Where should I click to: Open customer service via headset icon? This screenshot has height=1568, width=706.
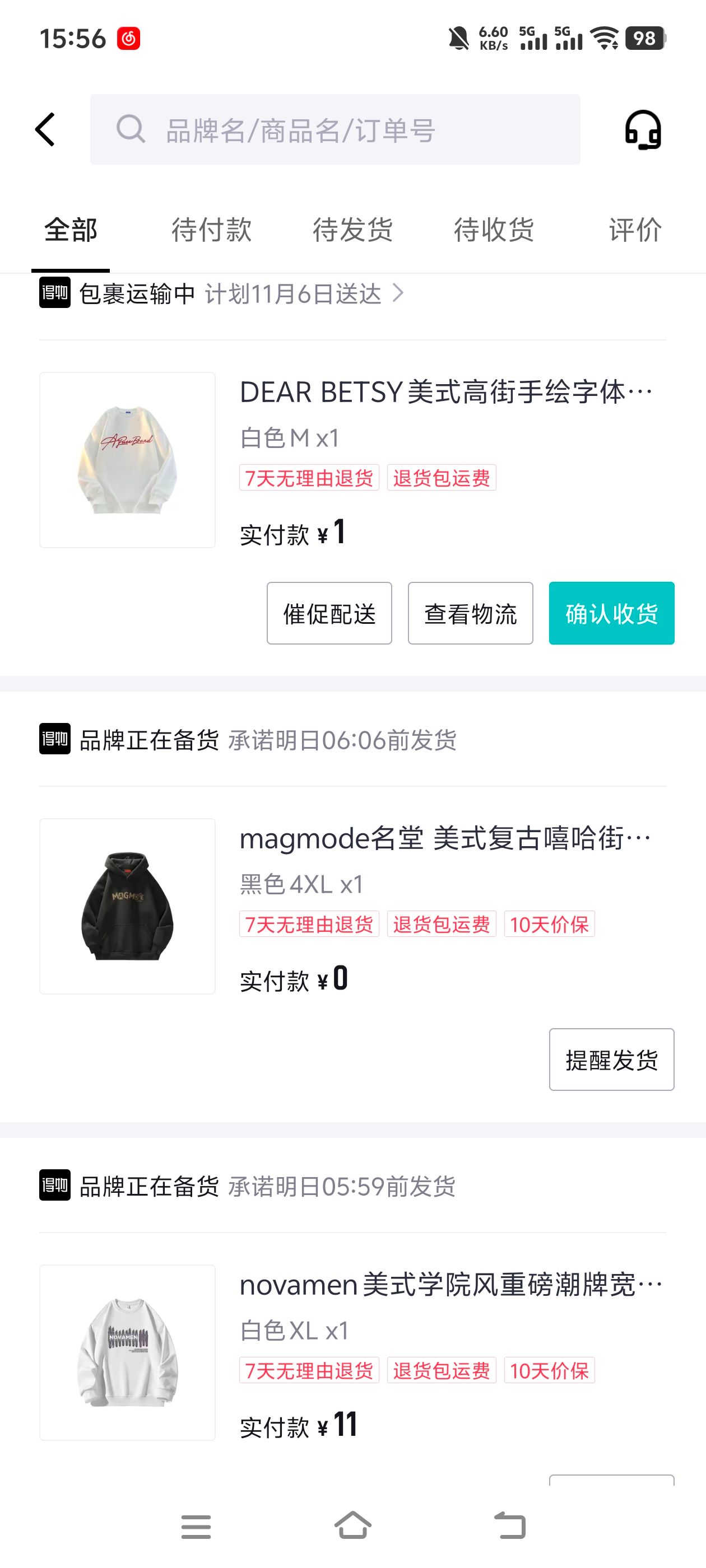[645, 129]
